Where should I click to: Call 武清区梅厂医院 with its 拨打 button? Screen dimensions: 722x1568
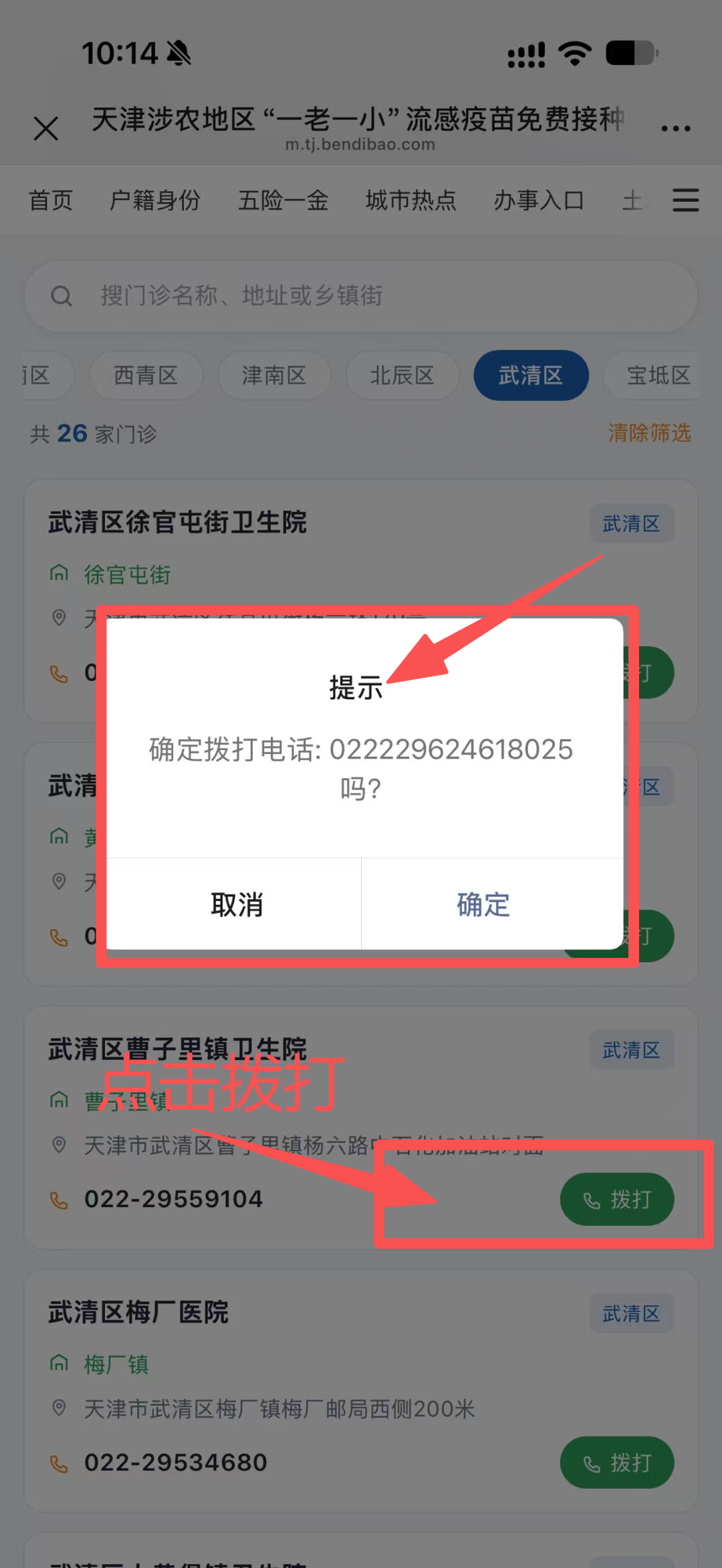[616, 1462]
